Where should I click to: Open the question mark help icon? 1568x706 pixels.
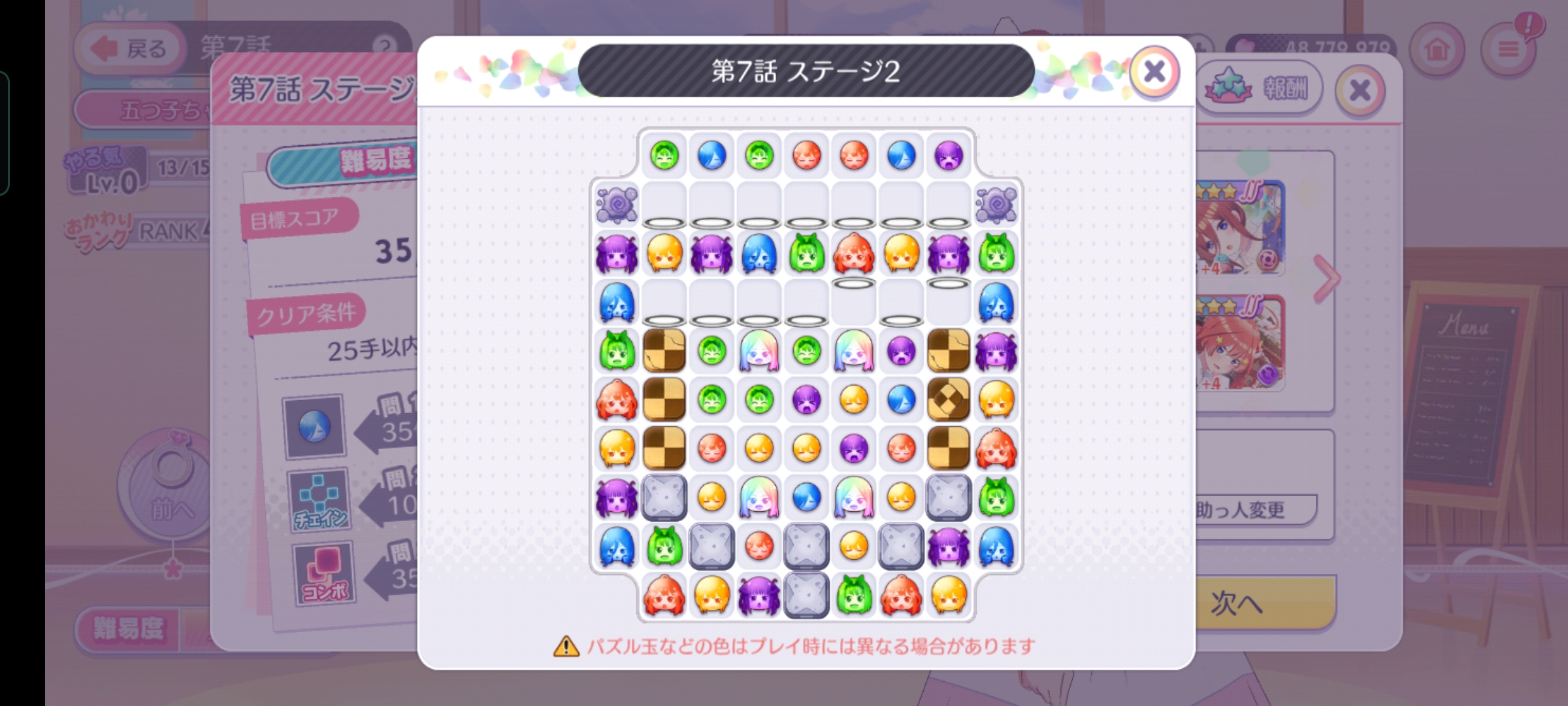(385, 46)
